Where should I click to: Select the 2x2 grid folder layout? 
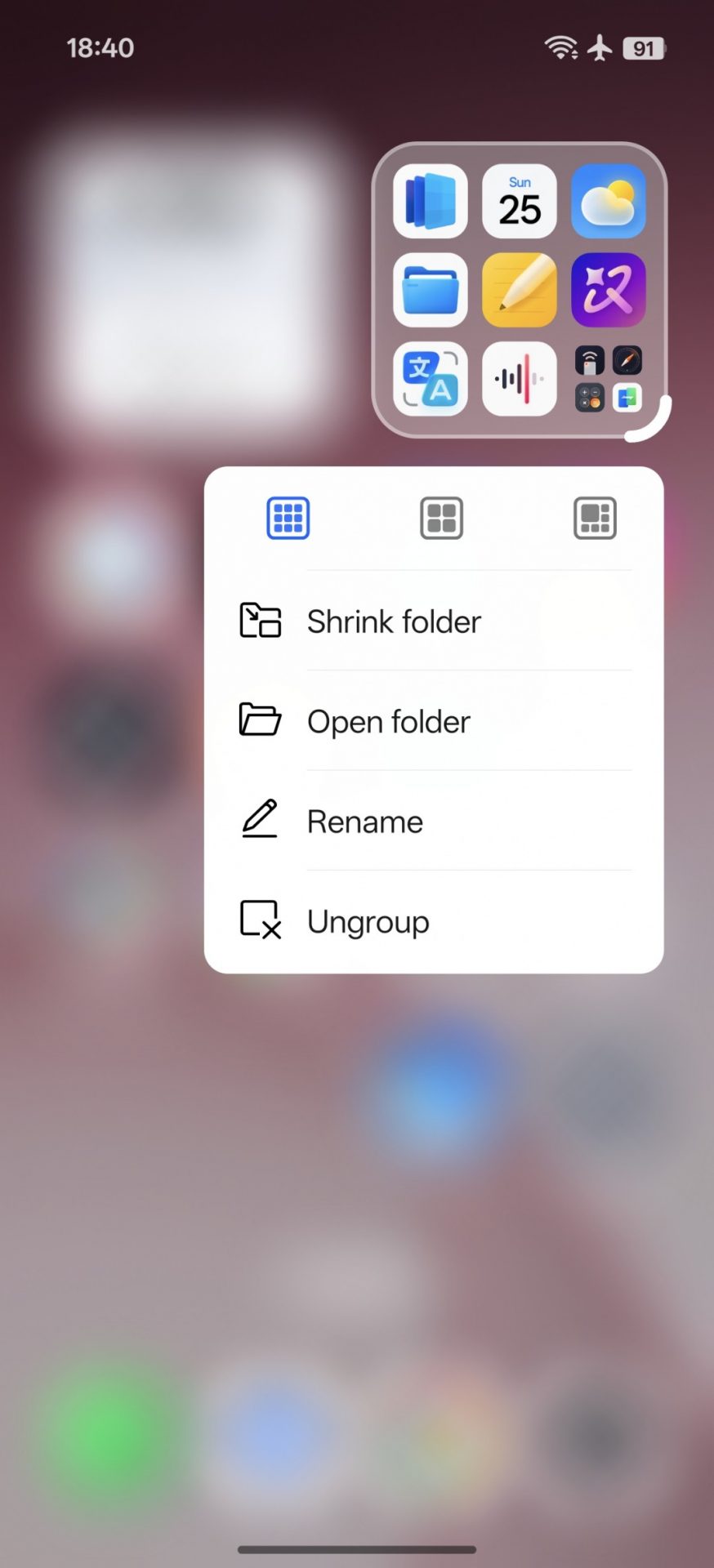coord(441,518)
